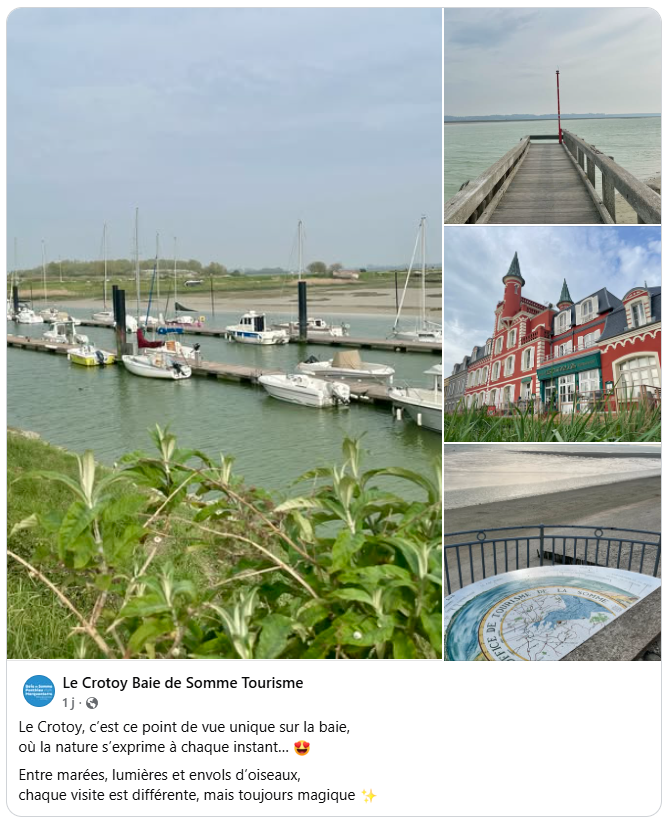Open the wooden pier photo
This screenshot has height=821, width=668.
pos(552,116)
